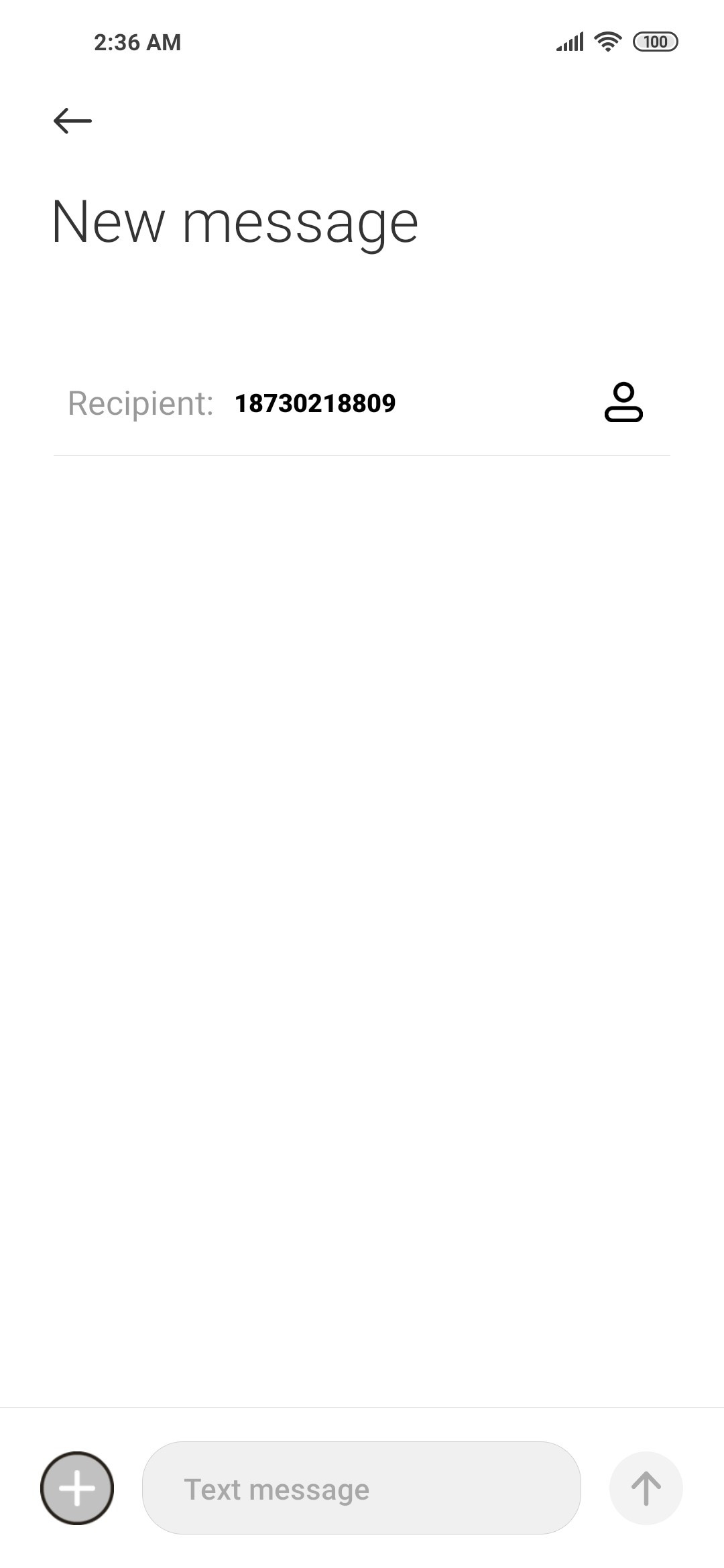Send the message with the up arrow
Screen dimensions: 724x1568
(x=646, y=1488)
